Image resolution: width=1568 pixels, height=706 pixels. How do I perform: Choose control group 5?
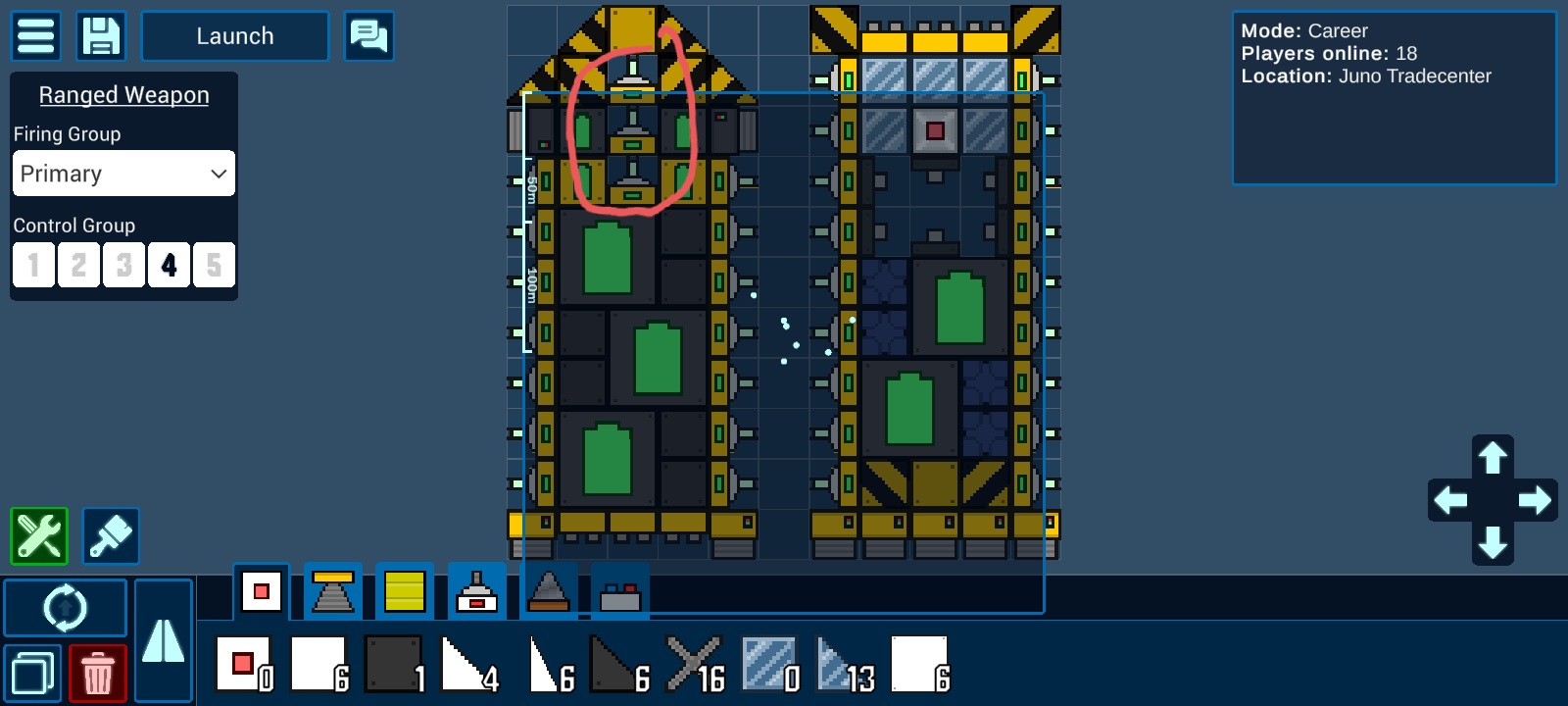(x=214, y=265)
